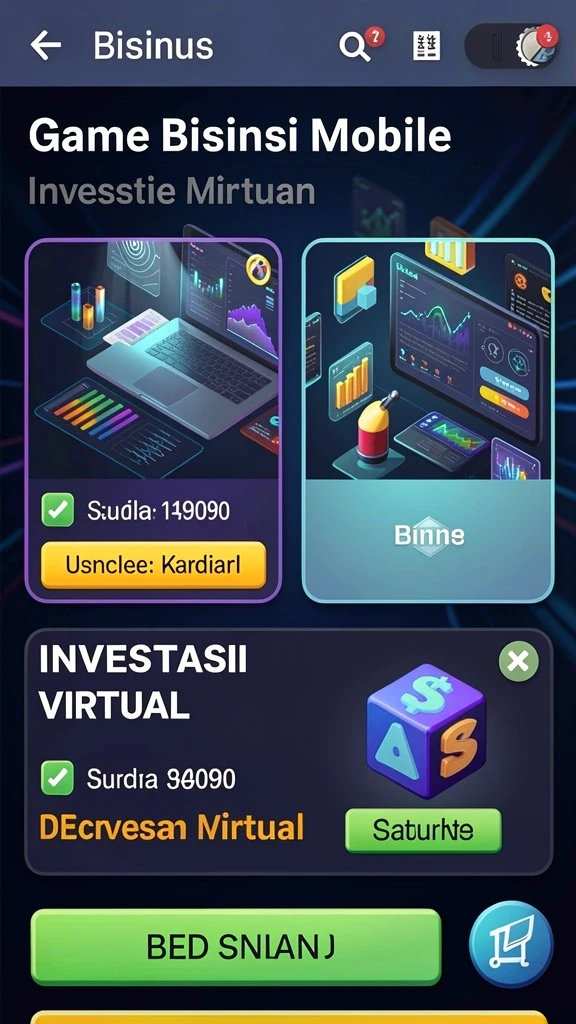This screenshot has width=576, height=1024.
Task: Toggle the checkbox beside Surdia 94090
Action: click(x=57, y=778)
